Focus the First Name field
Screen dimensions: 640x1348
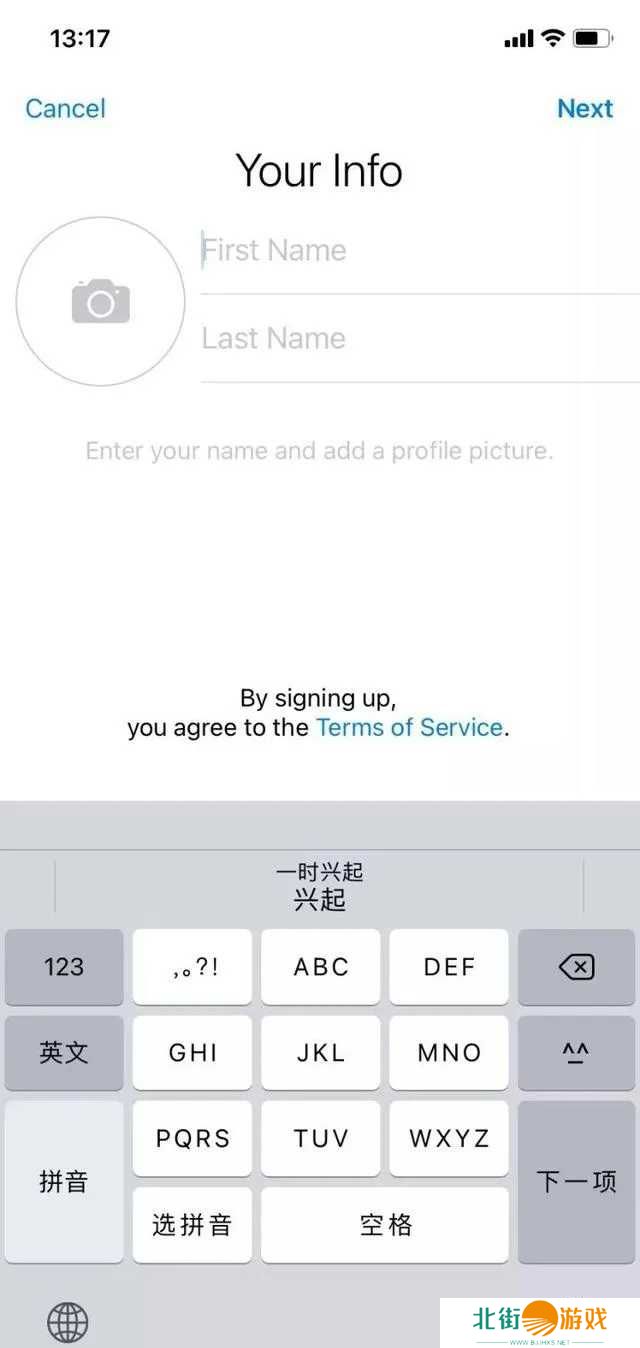point(420,250)
